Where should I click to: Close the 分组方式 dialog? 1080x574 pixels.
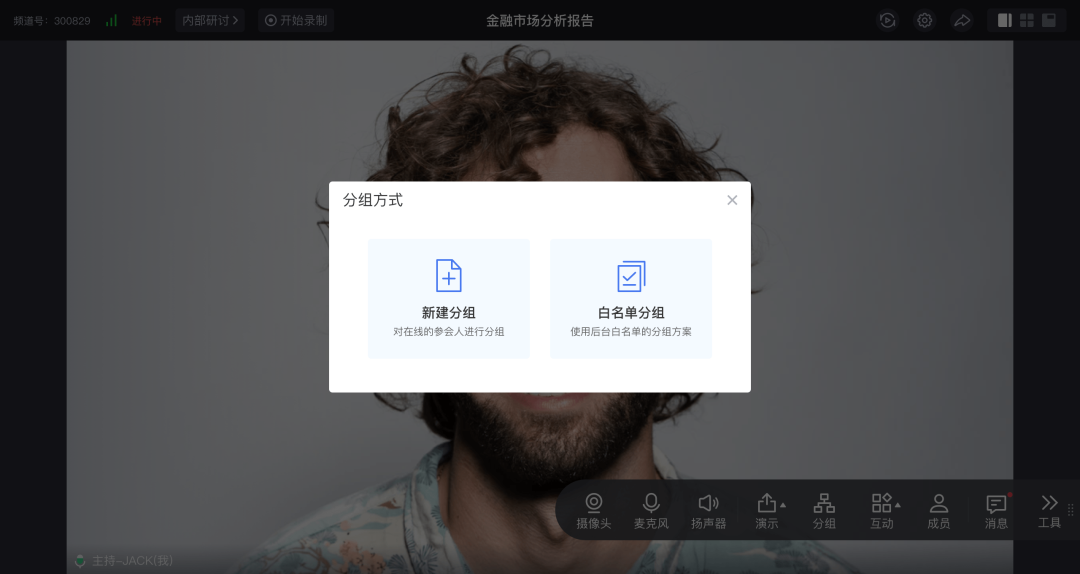tap(732, 200)
